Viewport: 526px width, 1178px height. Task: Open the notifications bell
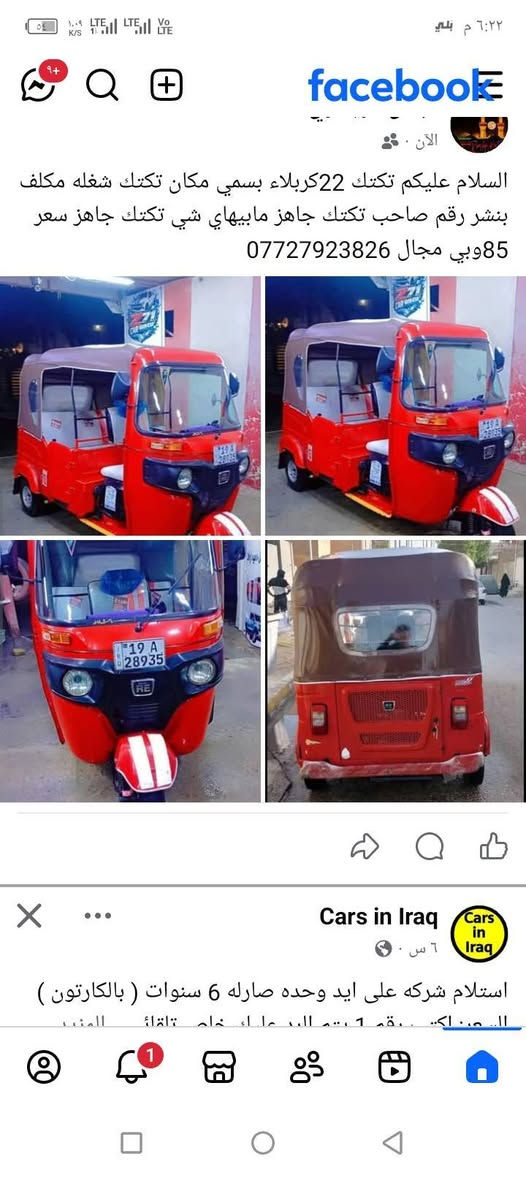click(134, 1065)
